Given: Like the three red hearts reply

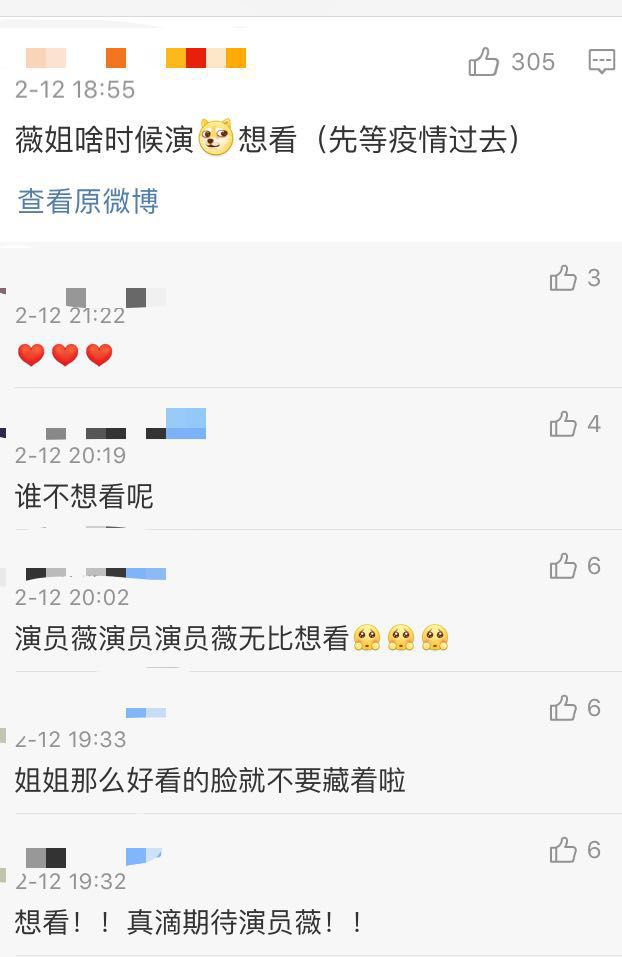Looking at the screenshot, I should pos(563,278).
